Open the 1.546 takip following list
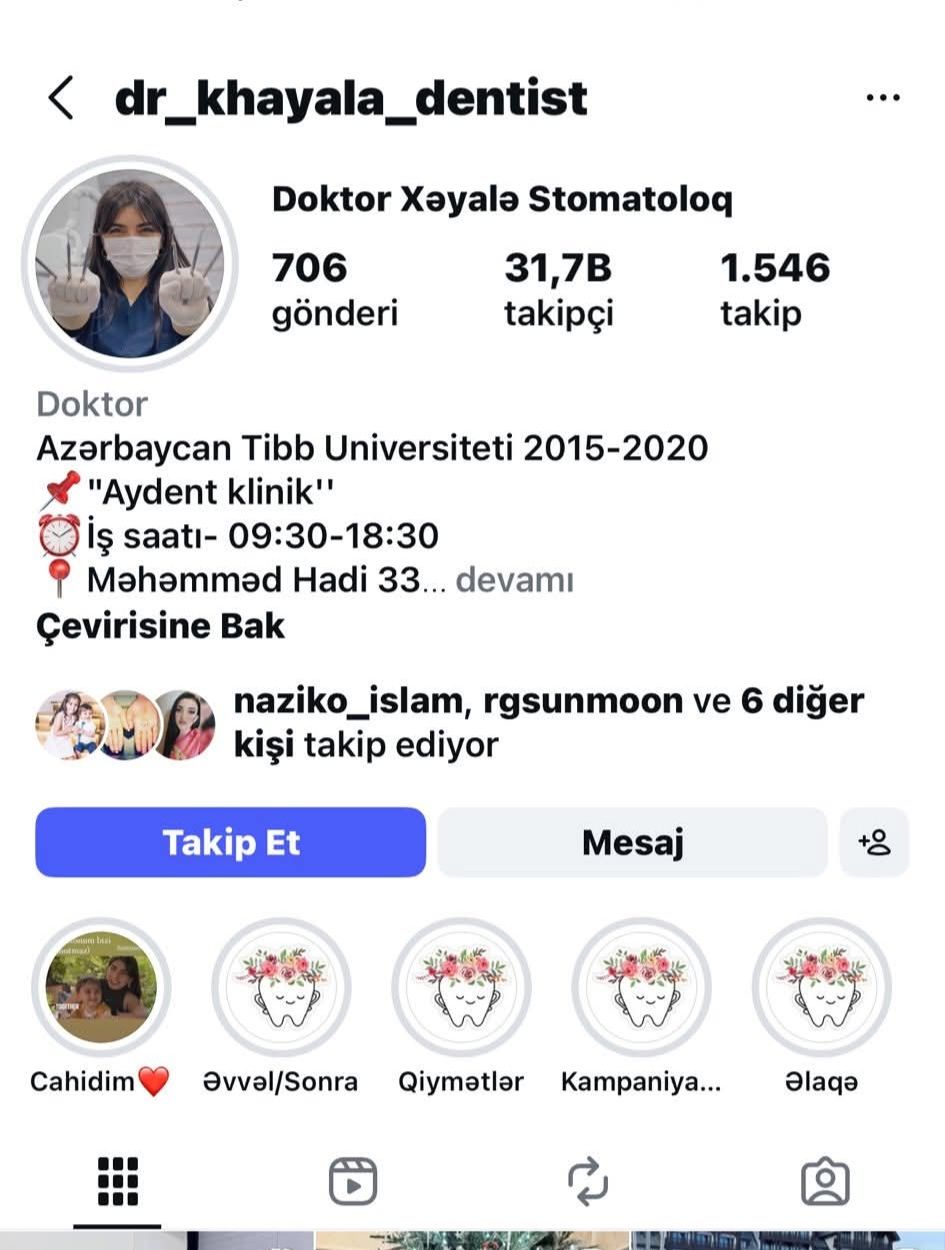Viewport: 945px width, 1250px height. click(775, 289)
